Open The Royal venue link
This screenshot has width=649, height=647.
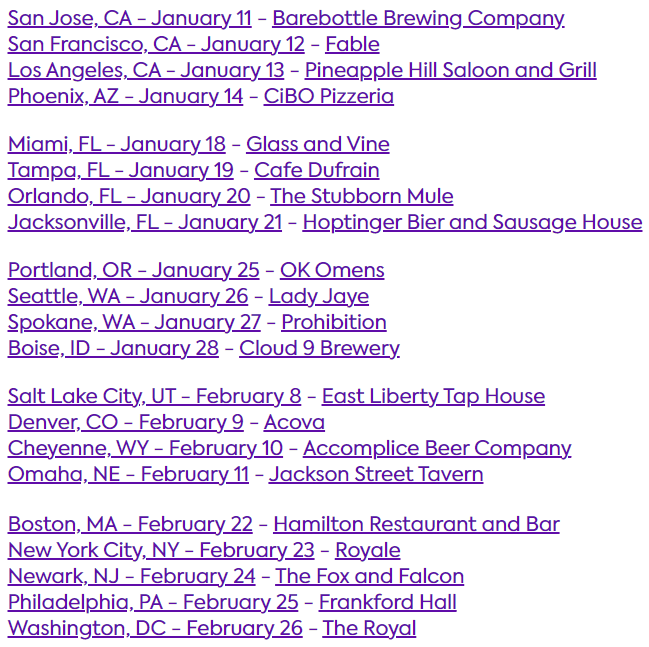point(369,628)
